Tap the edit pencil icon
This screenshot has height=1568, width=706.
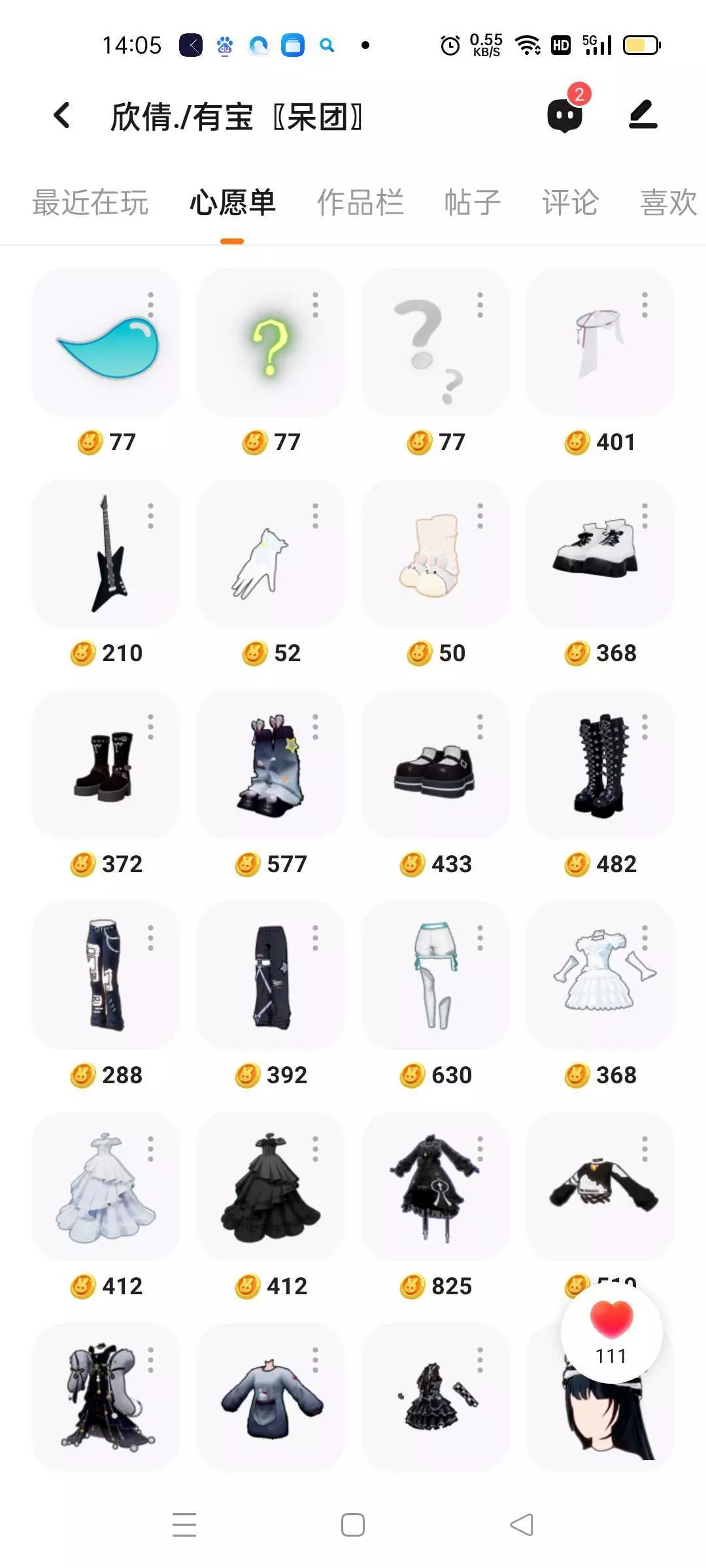(x=643, y=114)
